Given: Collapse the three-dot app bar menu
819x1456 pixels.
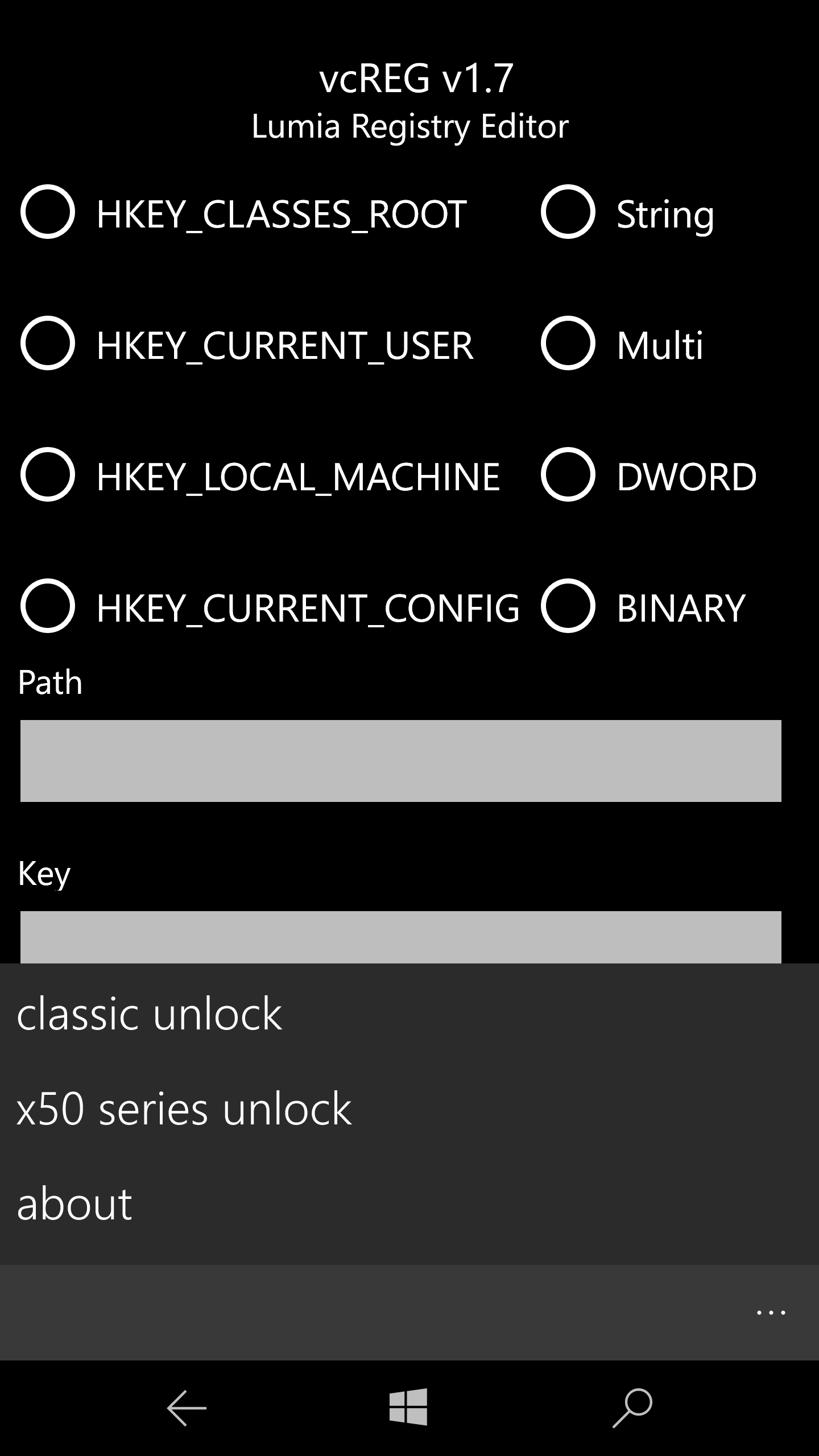Looking at the screenshot, I should 771,1313.
